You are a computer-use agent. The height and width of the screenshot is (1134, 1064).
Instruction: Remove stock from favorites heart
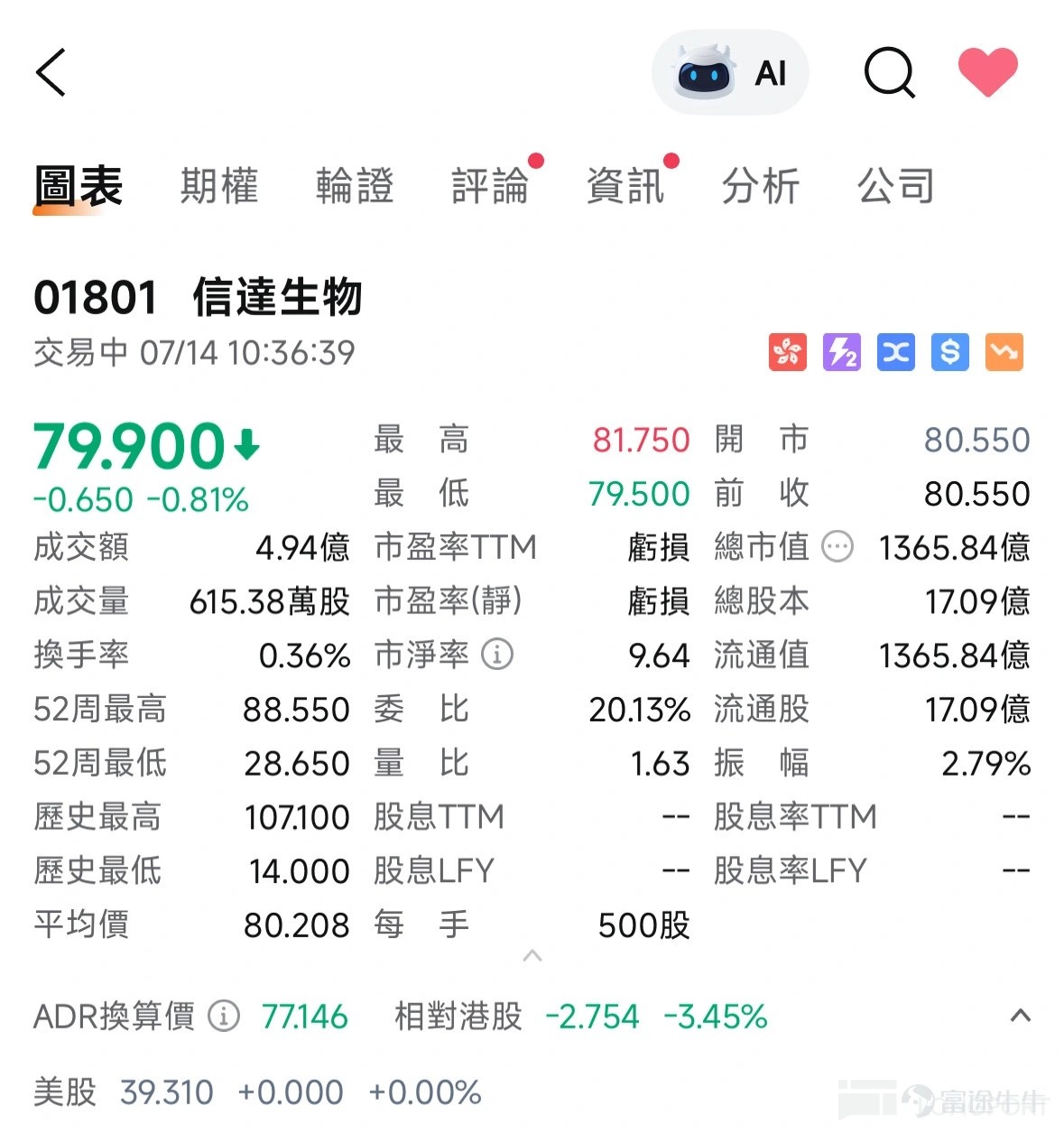click(x=987, y=72)
